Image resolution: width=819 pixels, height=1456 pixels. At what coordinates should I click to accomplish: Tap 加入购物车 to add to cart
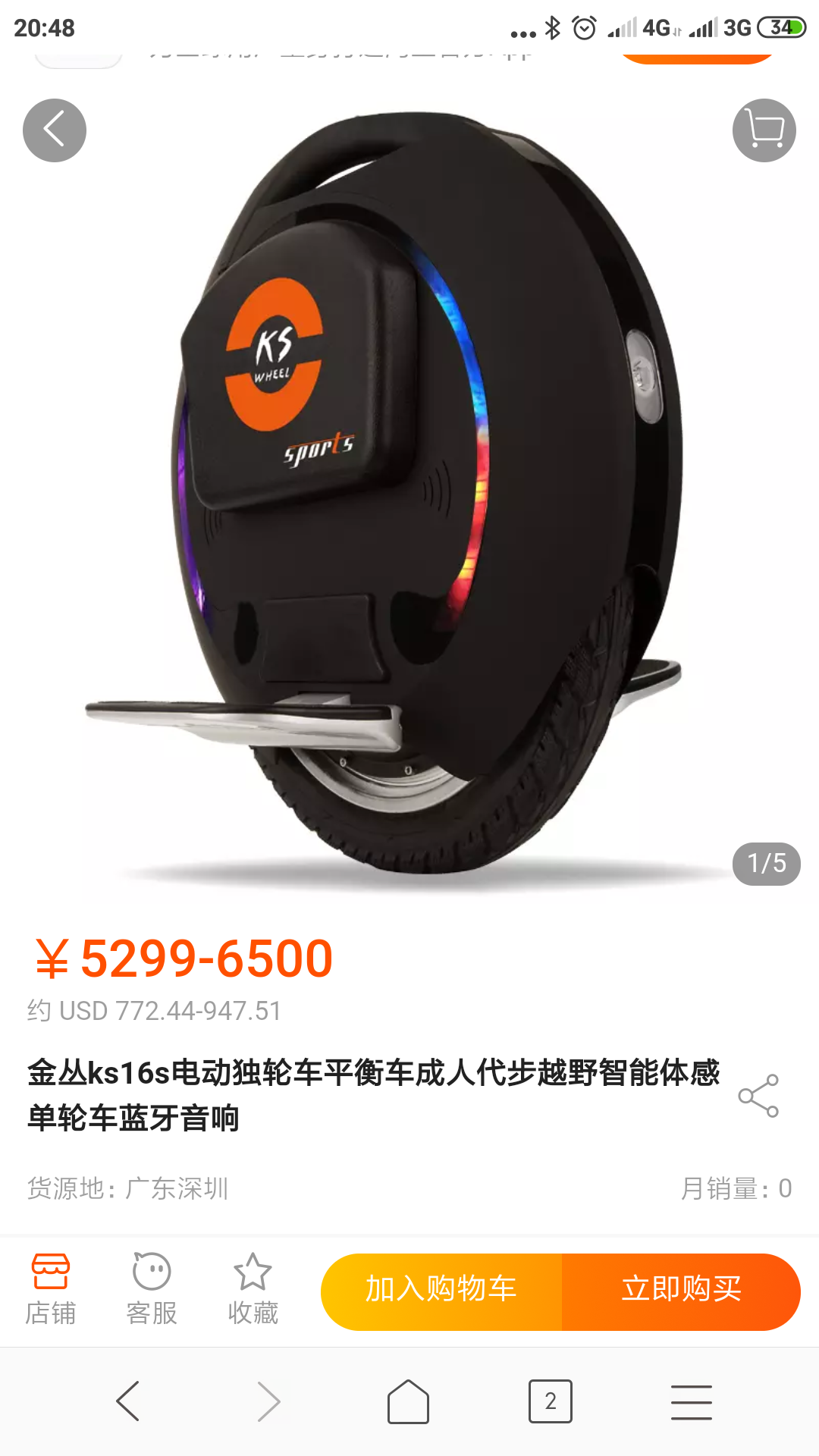click(441, 1290)
